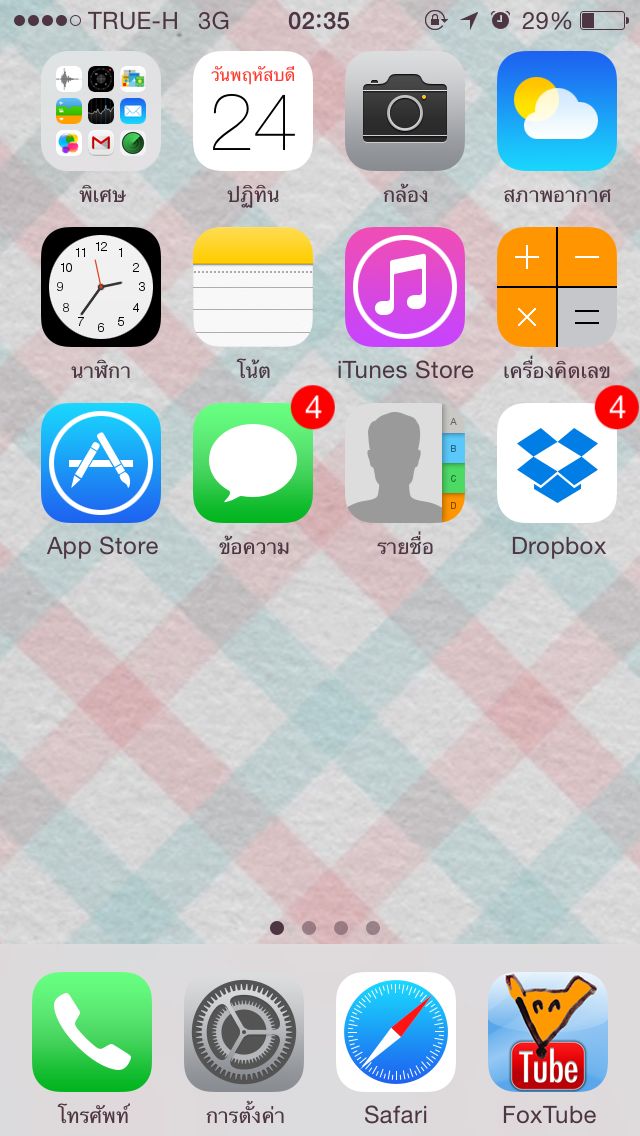The image size is (640, 1136).
Task: Open the พิเศษ app folder
Action: tap(101, 111)
